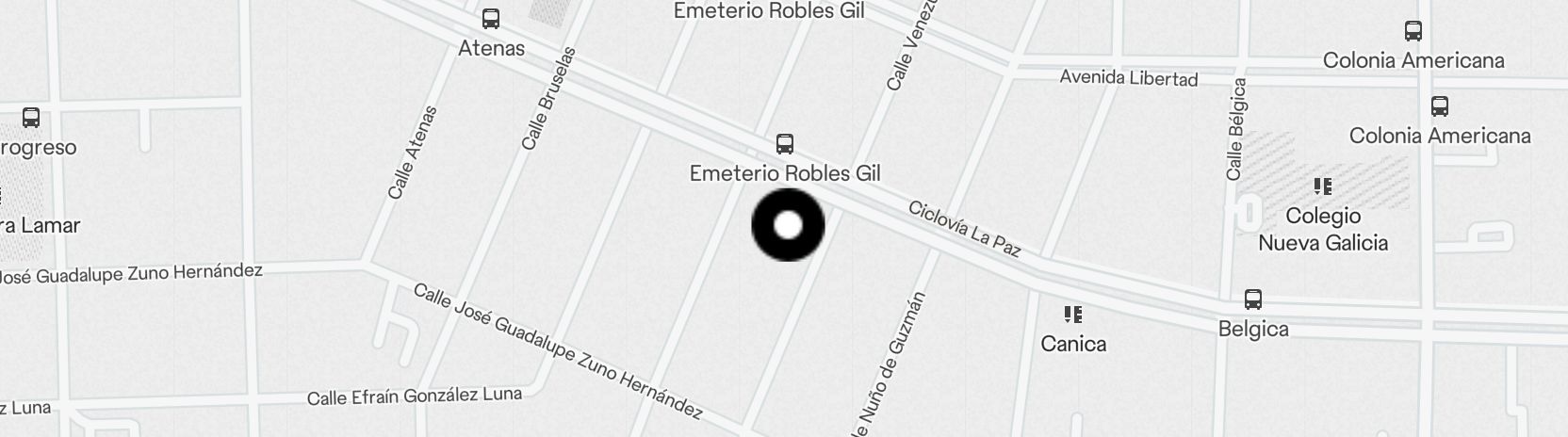
Task: Tap the black location pin marker
Action: [x=788, y=225]
